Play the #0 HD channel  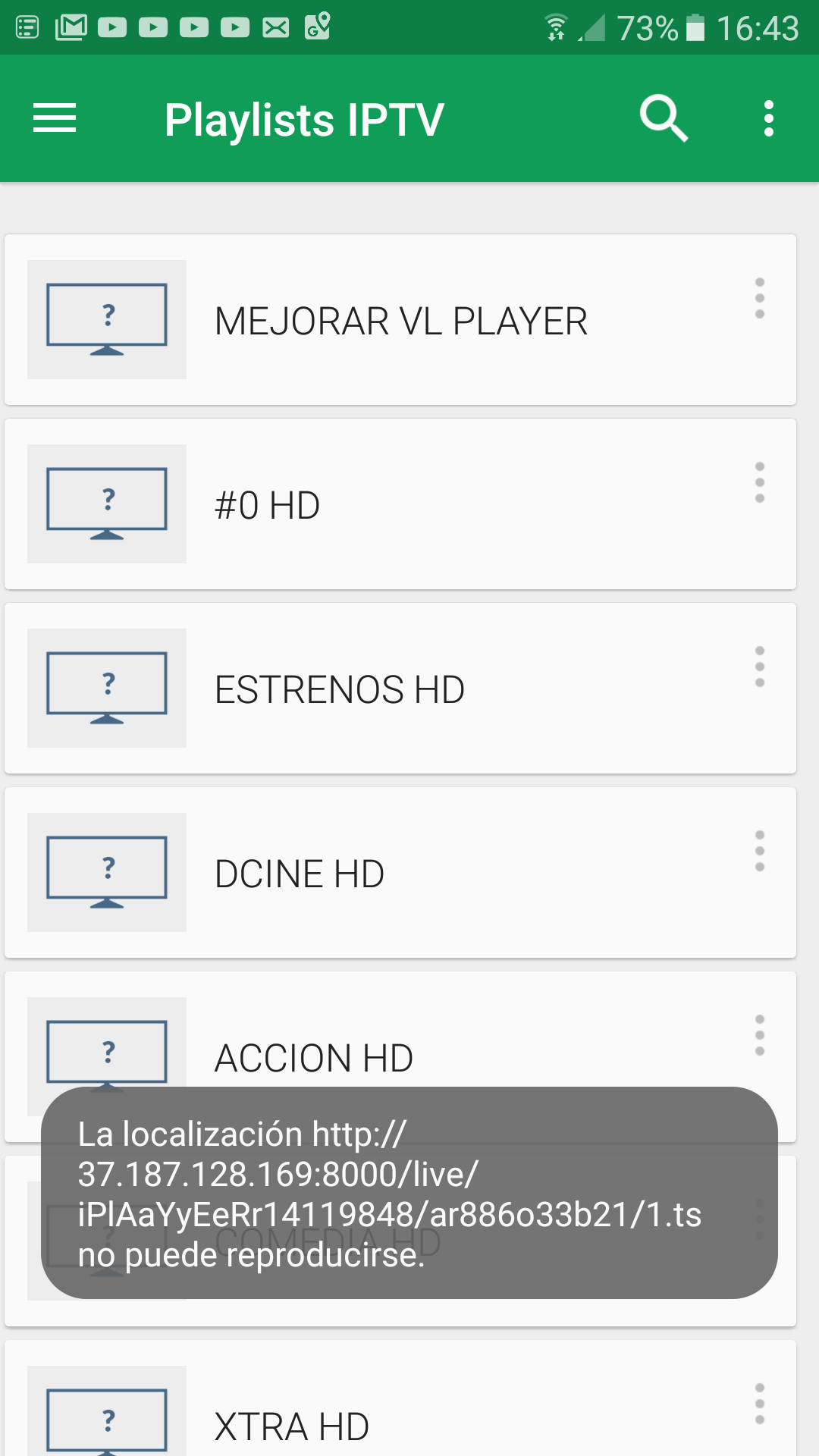point(400,504)
